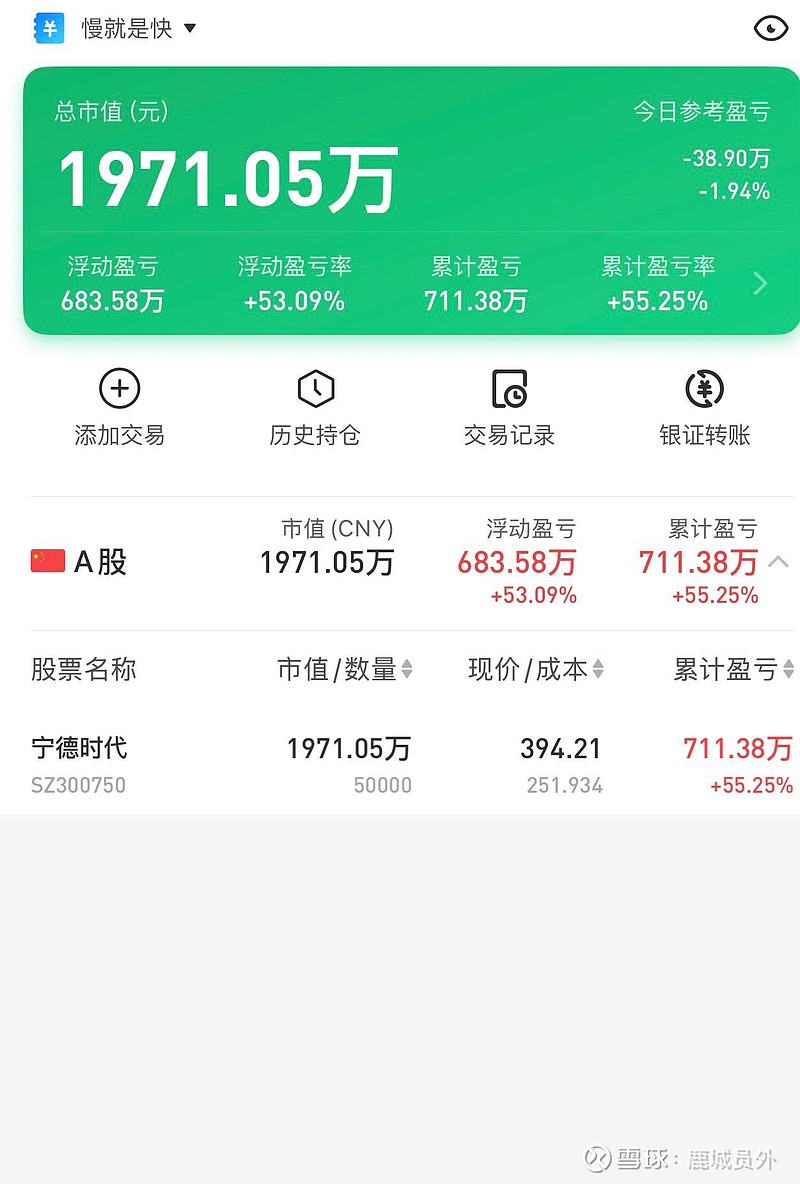This screenshot has height=1184, width=800.
Task: Select the 添加交易 plus icon
Action: click(118, 389)
